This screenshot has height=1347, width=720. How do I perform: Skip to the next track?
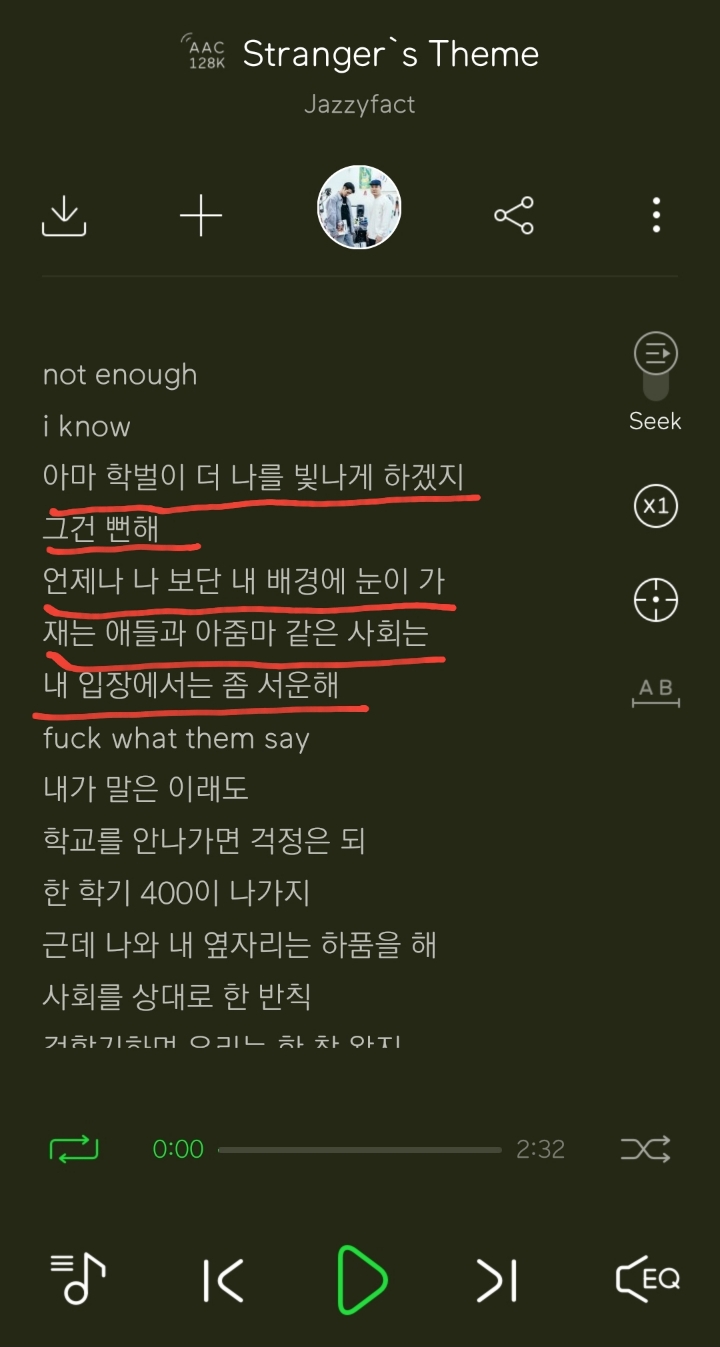497,1280
